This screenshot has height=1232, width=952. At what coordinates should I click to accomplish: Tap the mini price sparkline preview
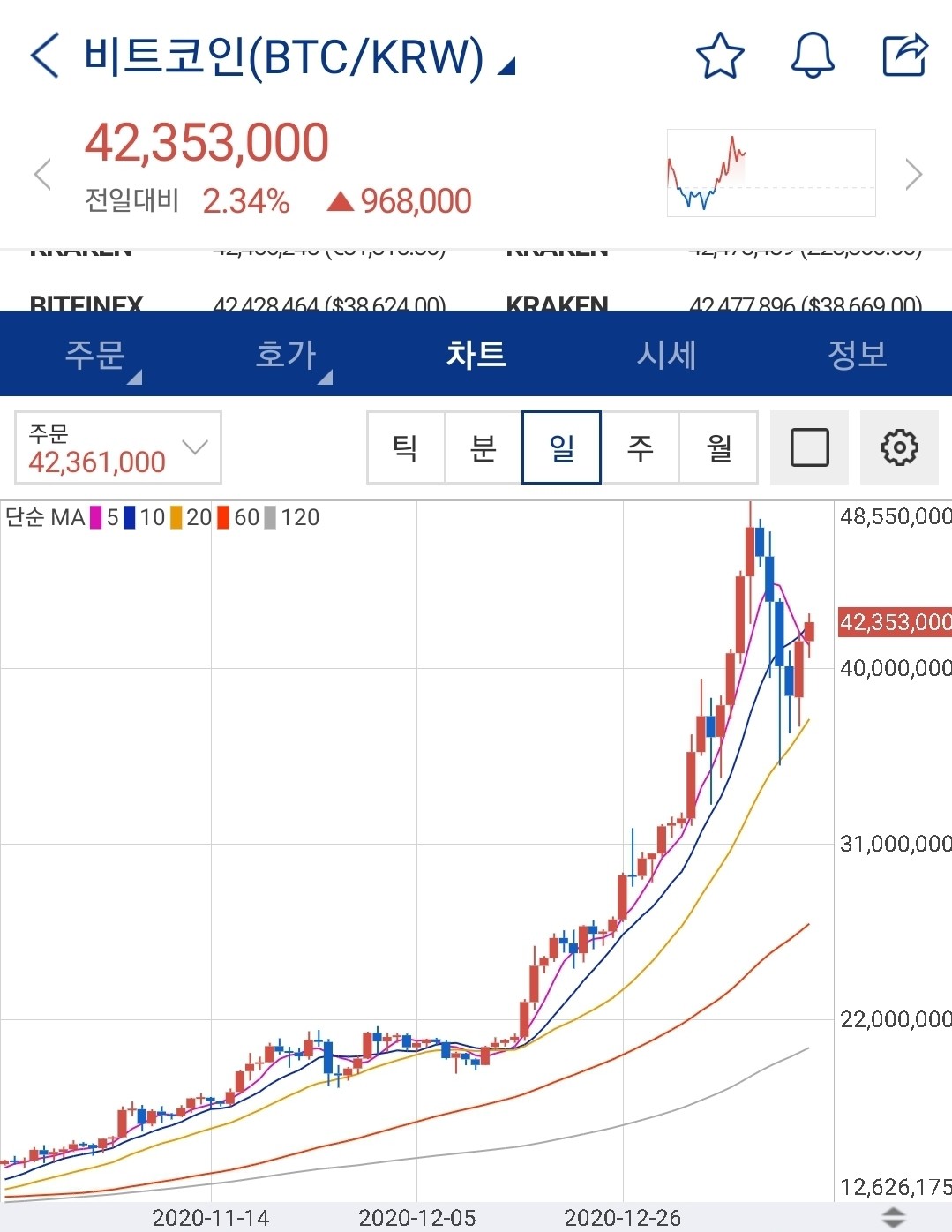770,172
